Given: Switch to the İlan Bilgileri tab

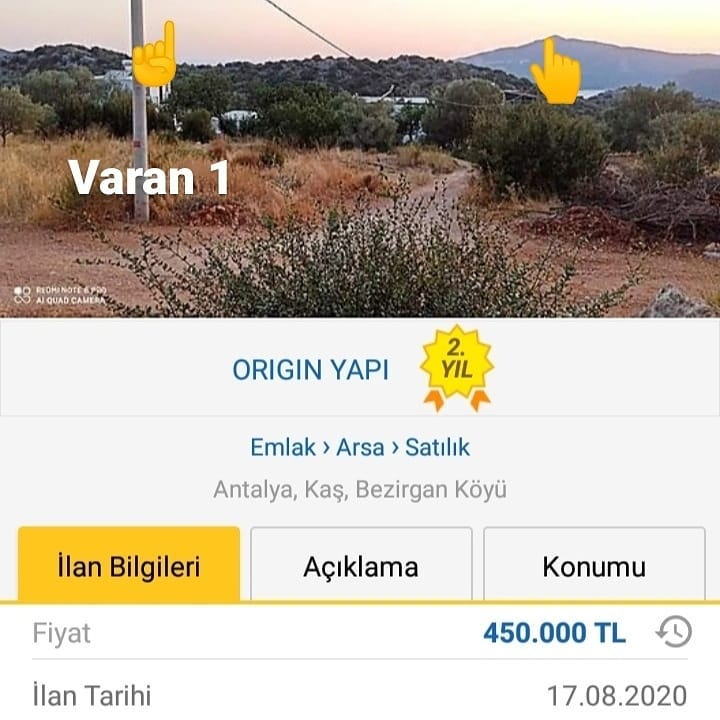Looking at the screenshot, I should tap(129, 564).
